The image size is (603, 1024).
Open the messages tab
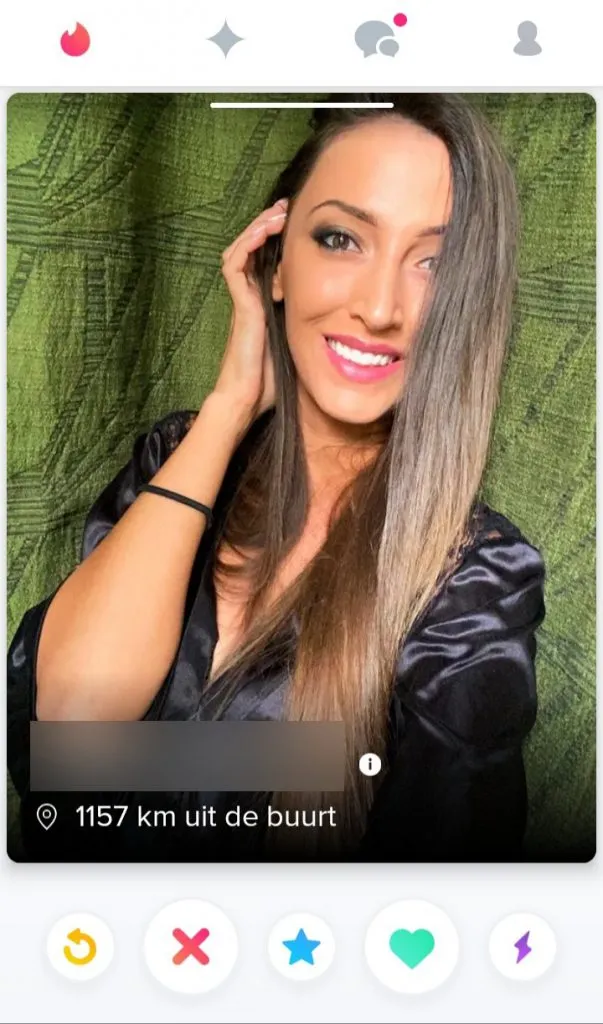pyautogui.click(x=377, y=40)
